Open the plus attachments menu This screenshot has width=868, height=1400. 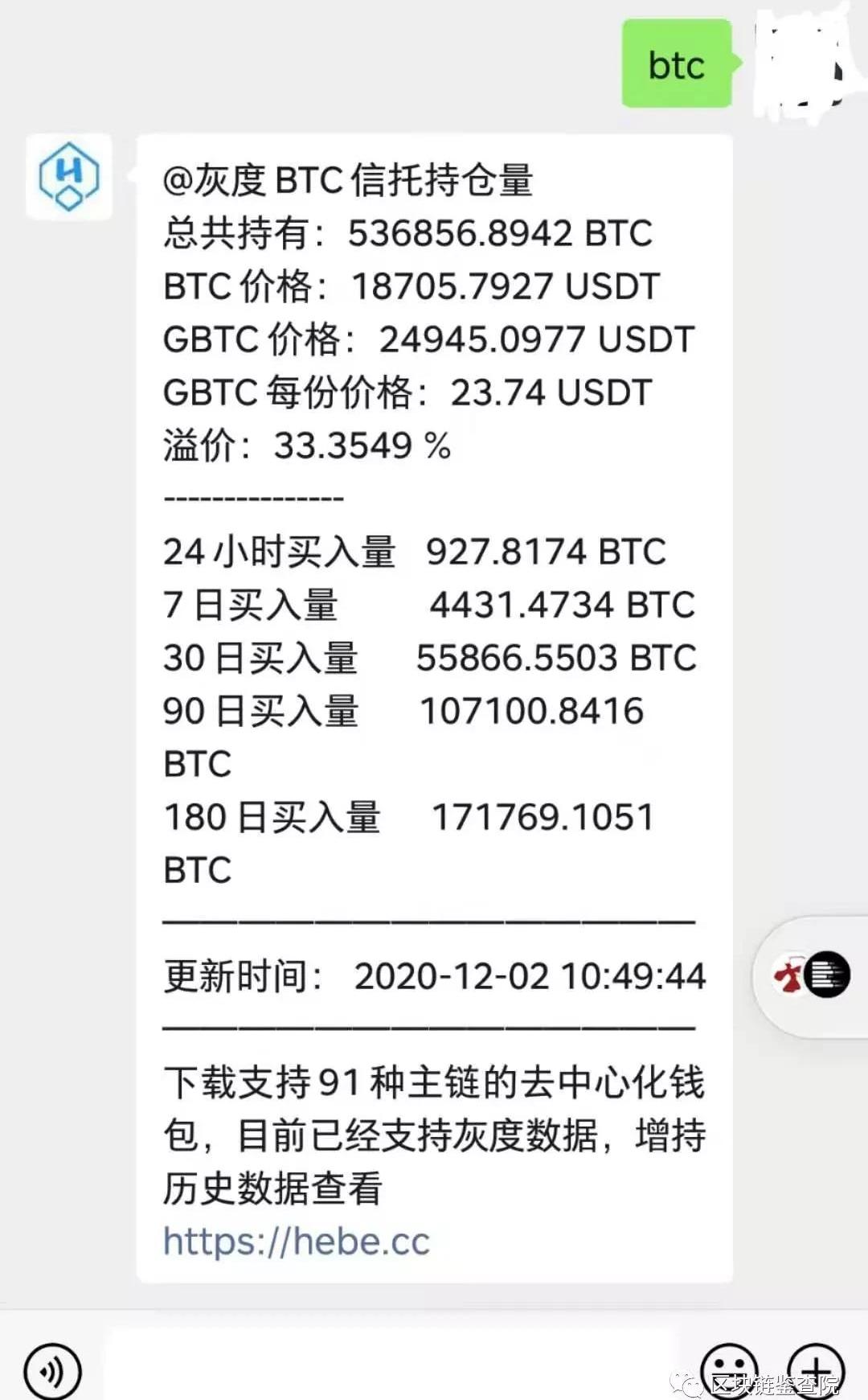tap(815, 1371)
